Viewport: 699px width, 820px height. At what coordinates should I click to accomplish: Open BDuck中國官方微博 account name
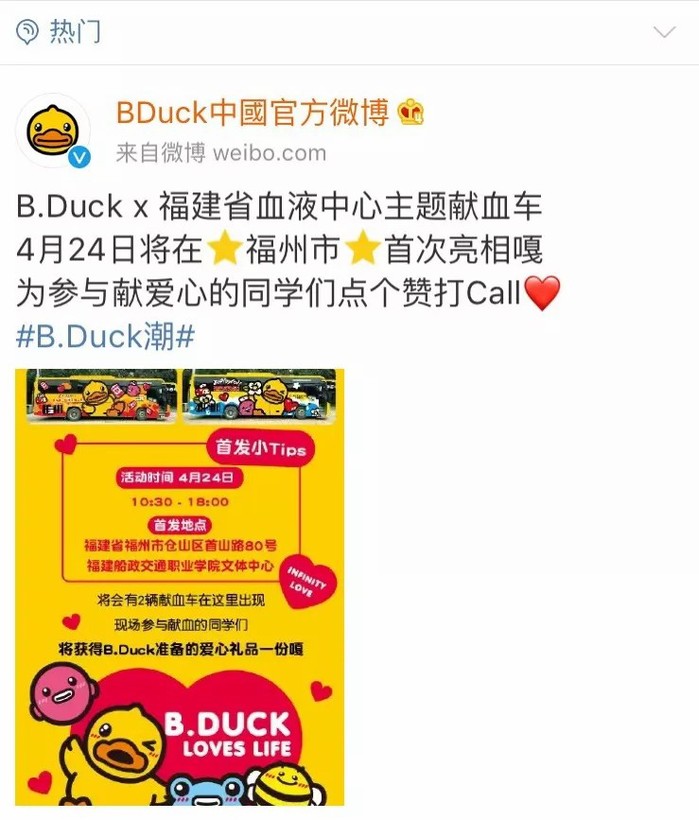click(x=252, y=113)
